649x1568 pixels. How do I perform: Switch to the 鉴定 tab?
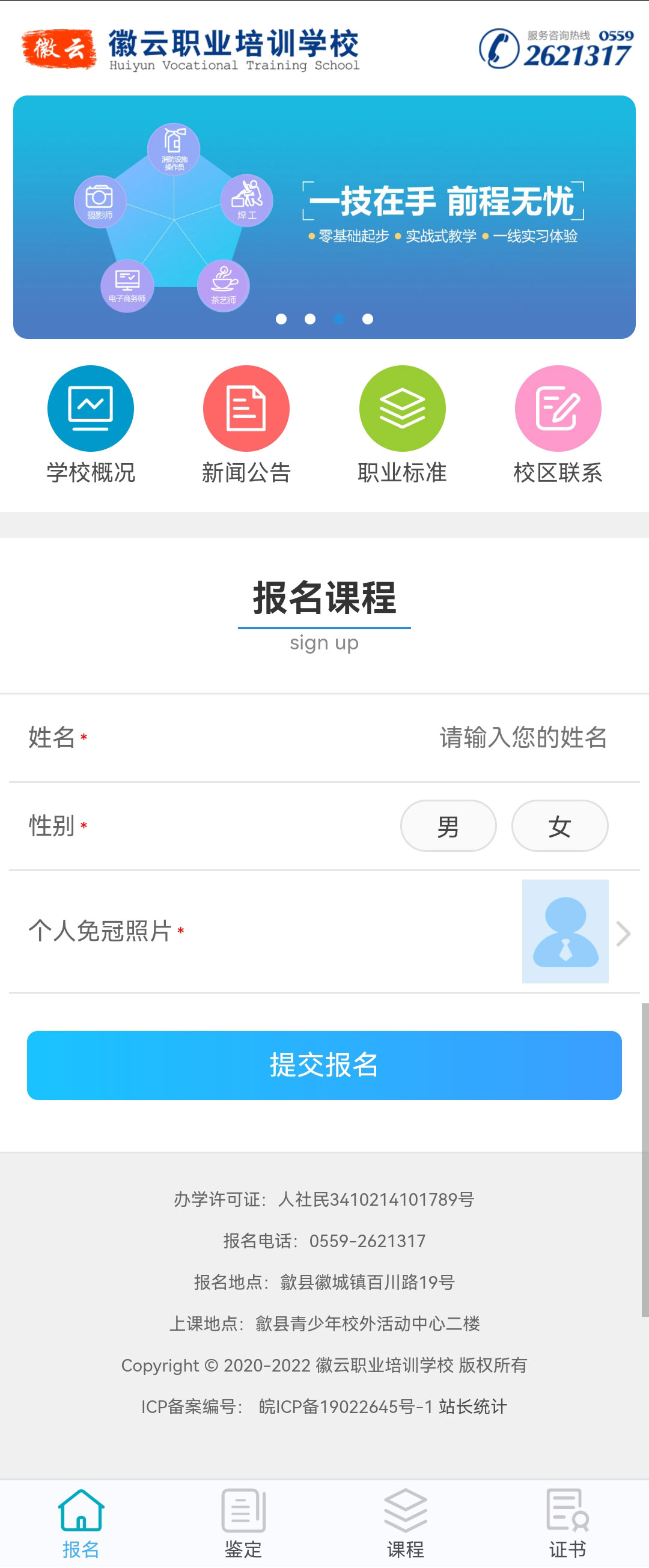243,1523
